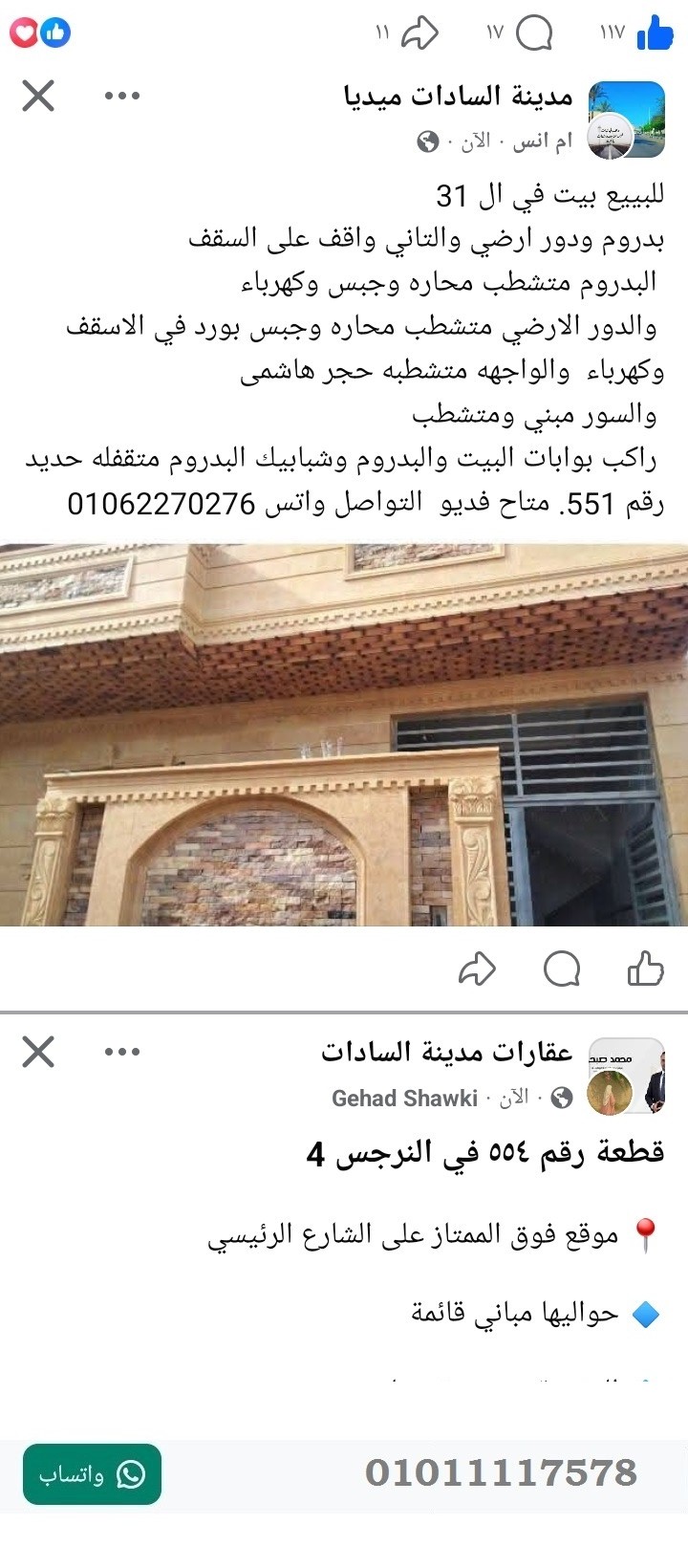This screenshot has height=1568, width=688.
Task: Share the post using the arrow icon
Action: coord(418,32)
